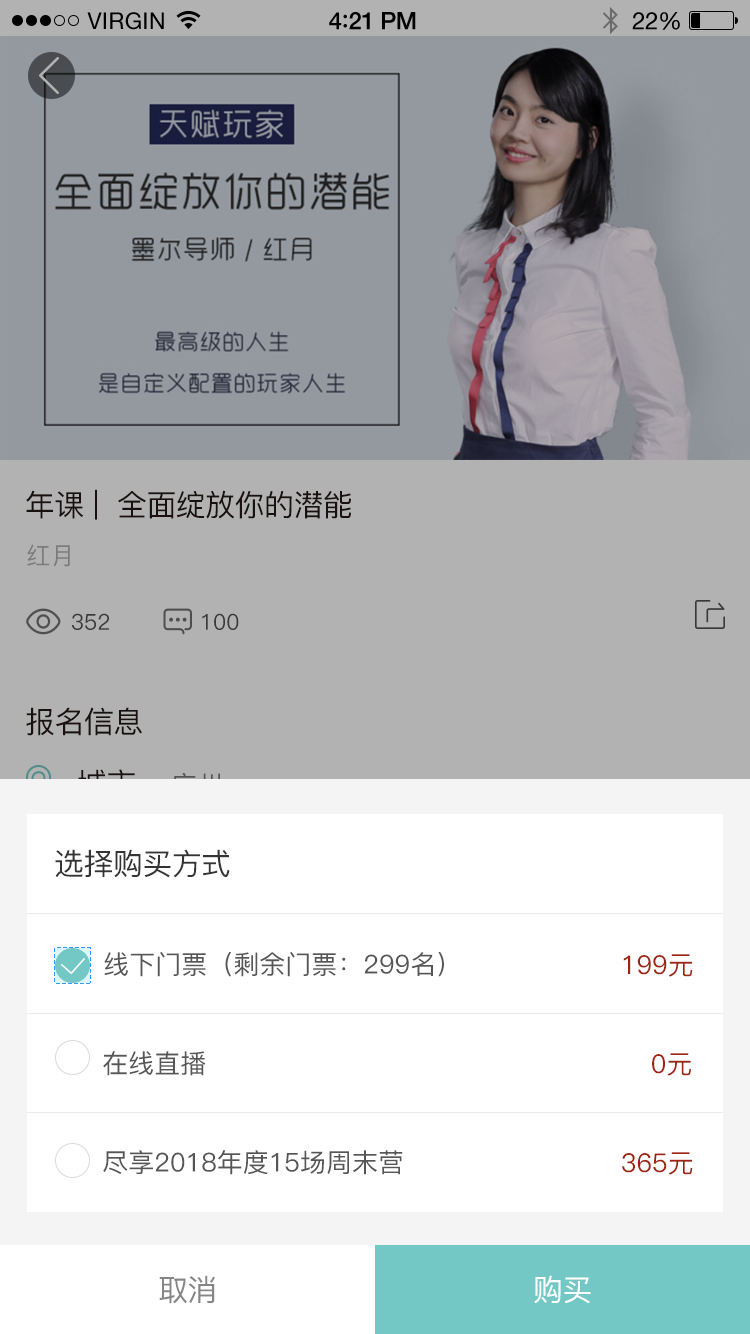Open the comments icon showing 100
This screenshot has height=1334, width=750.
(177, 621)
